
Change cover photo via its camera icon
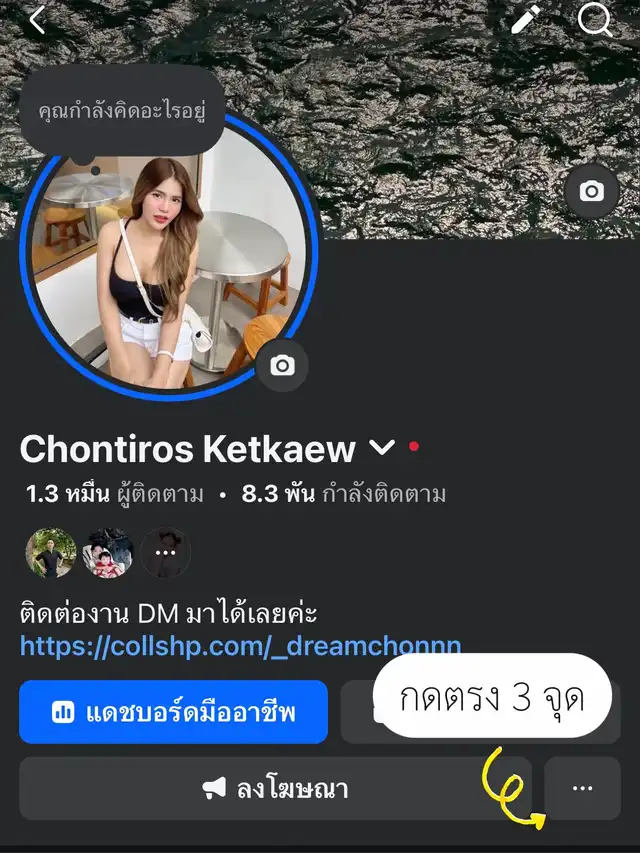point(592,191)
